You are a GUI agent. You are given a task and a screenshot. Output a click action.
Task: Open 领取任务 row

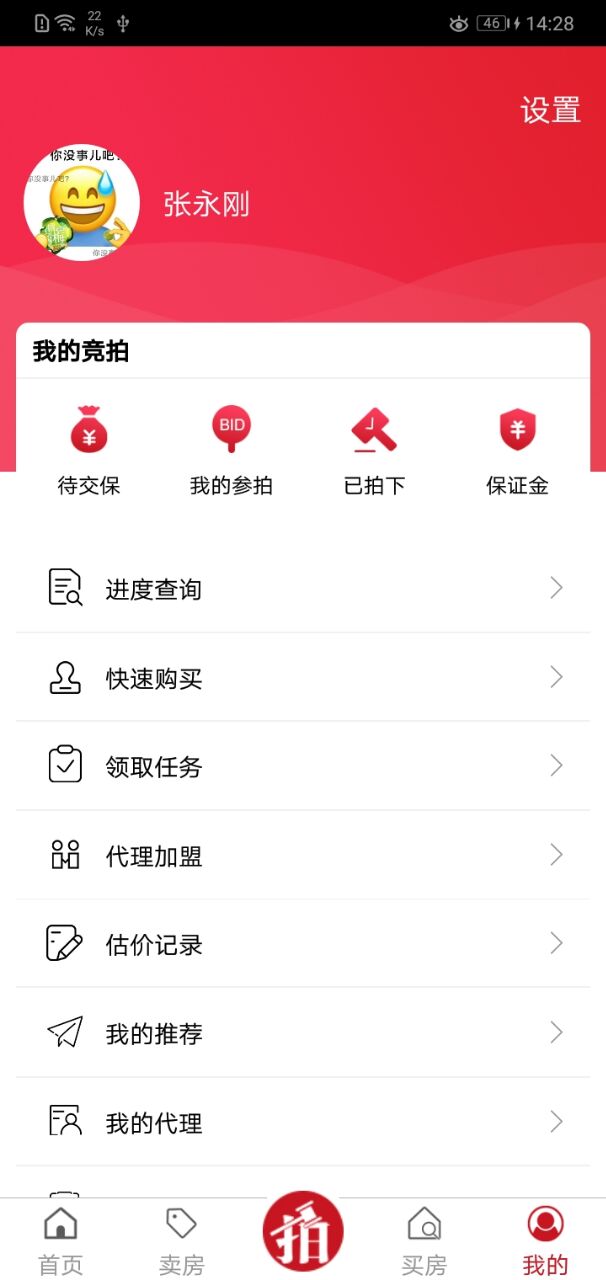(x=303, y=766)
